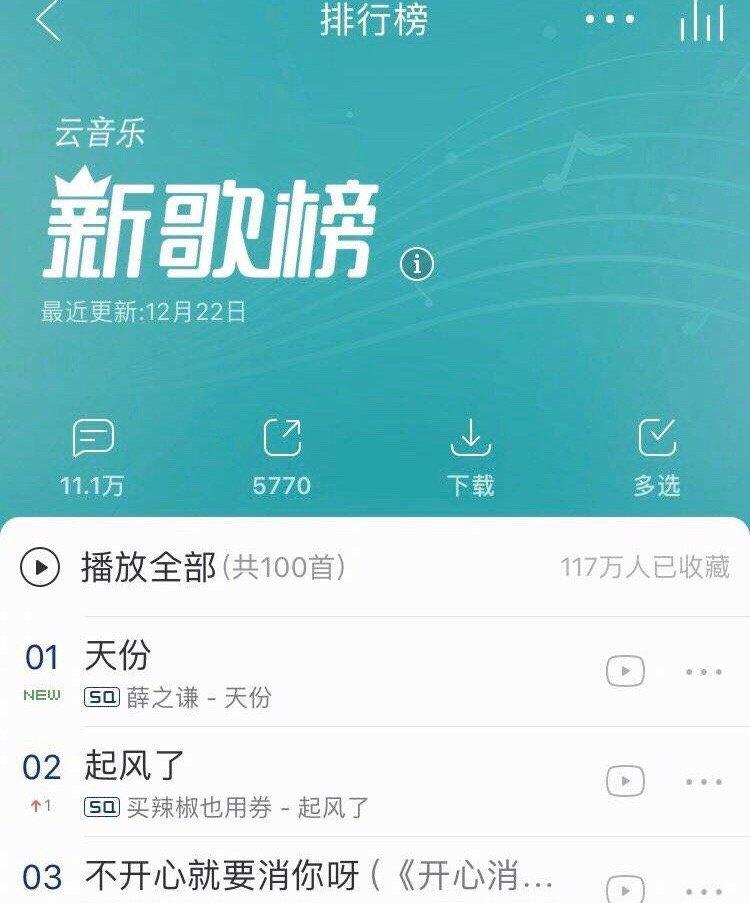The image size is (750, 903).
Task: Open the now playing bars icon
Action: (x=701, y=22)
